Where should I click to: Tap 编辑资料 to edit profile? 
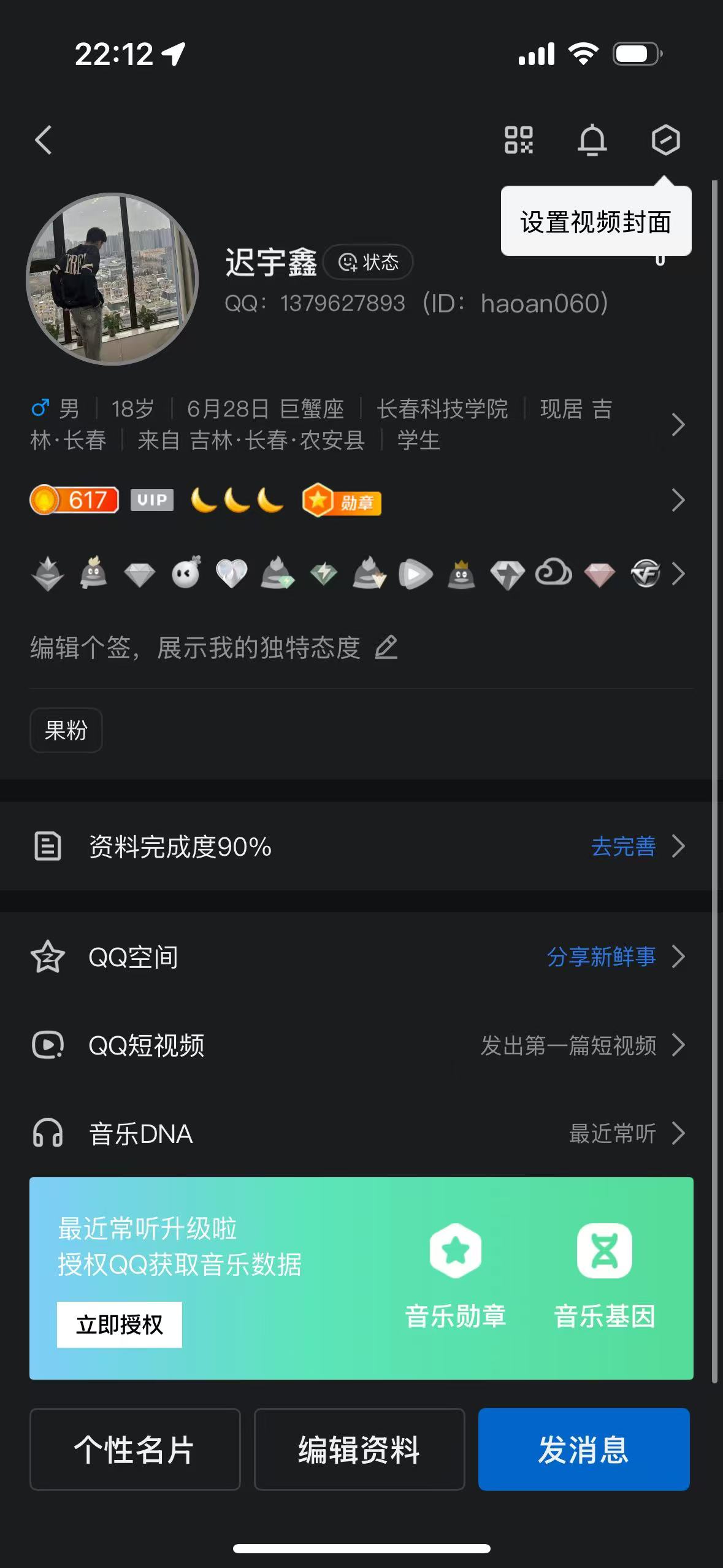tap(359, 1450)
